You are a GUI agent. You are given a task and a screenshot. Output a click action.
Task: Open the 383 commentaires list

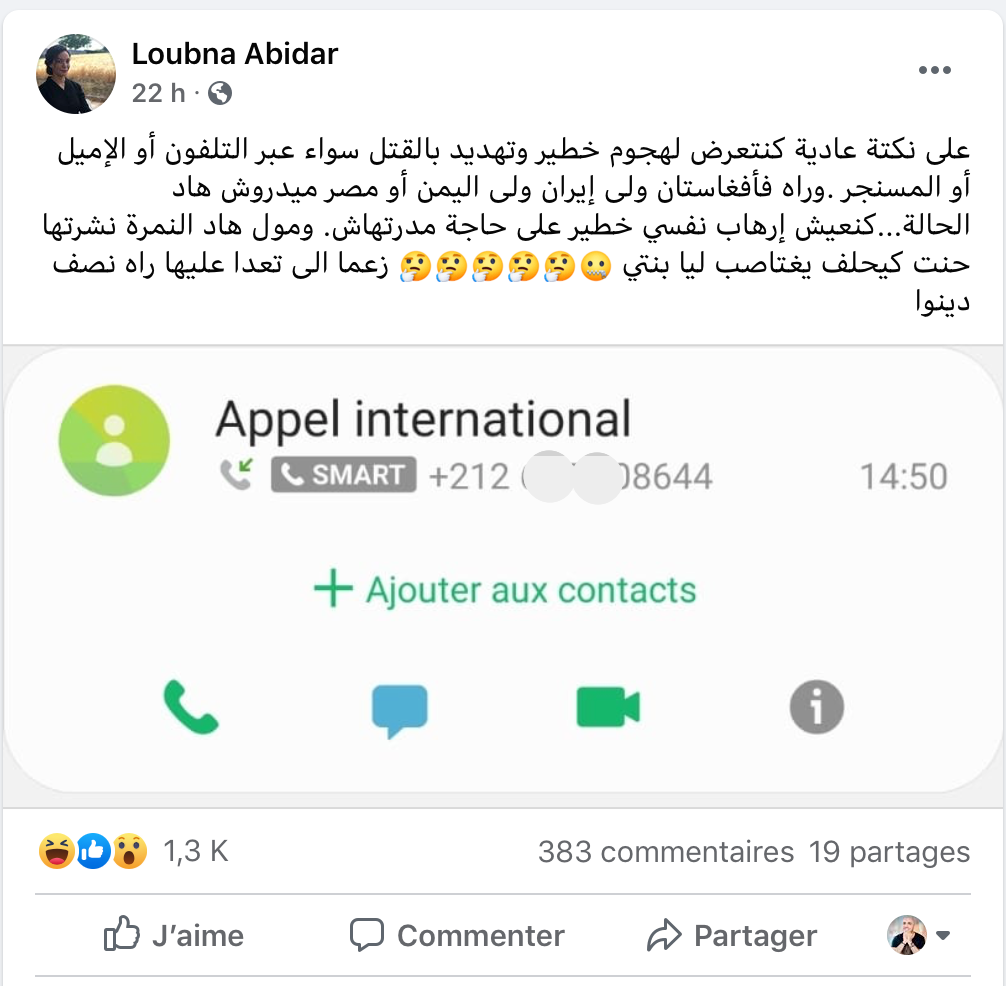tap(665, 852)
